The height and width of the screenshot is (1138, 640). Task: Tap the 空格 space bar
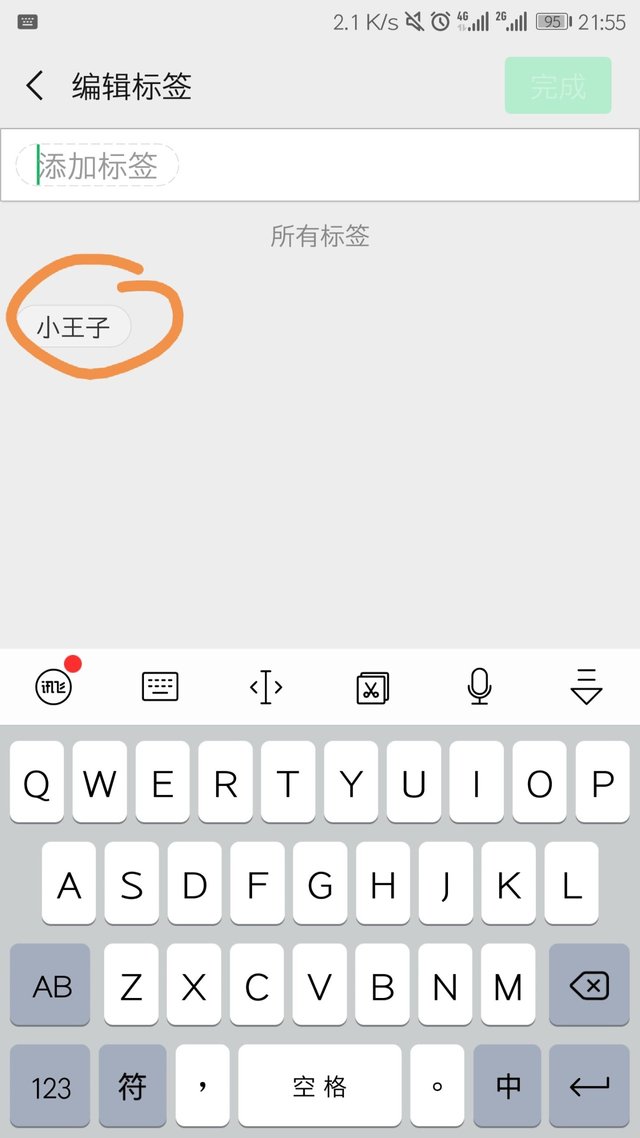click(319, 1086)
